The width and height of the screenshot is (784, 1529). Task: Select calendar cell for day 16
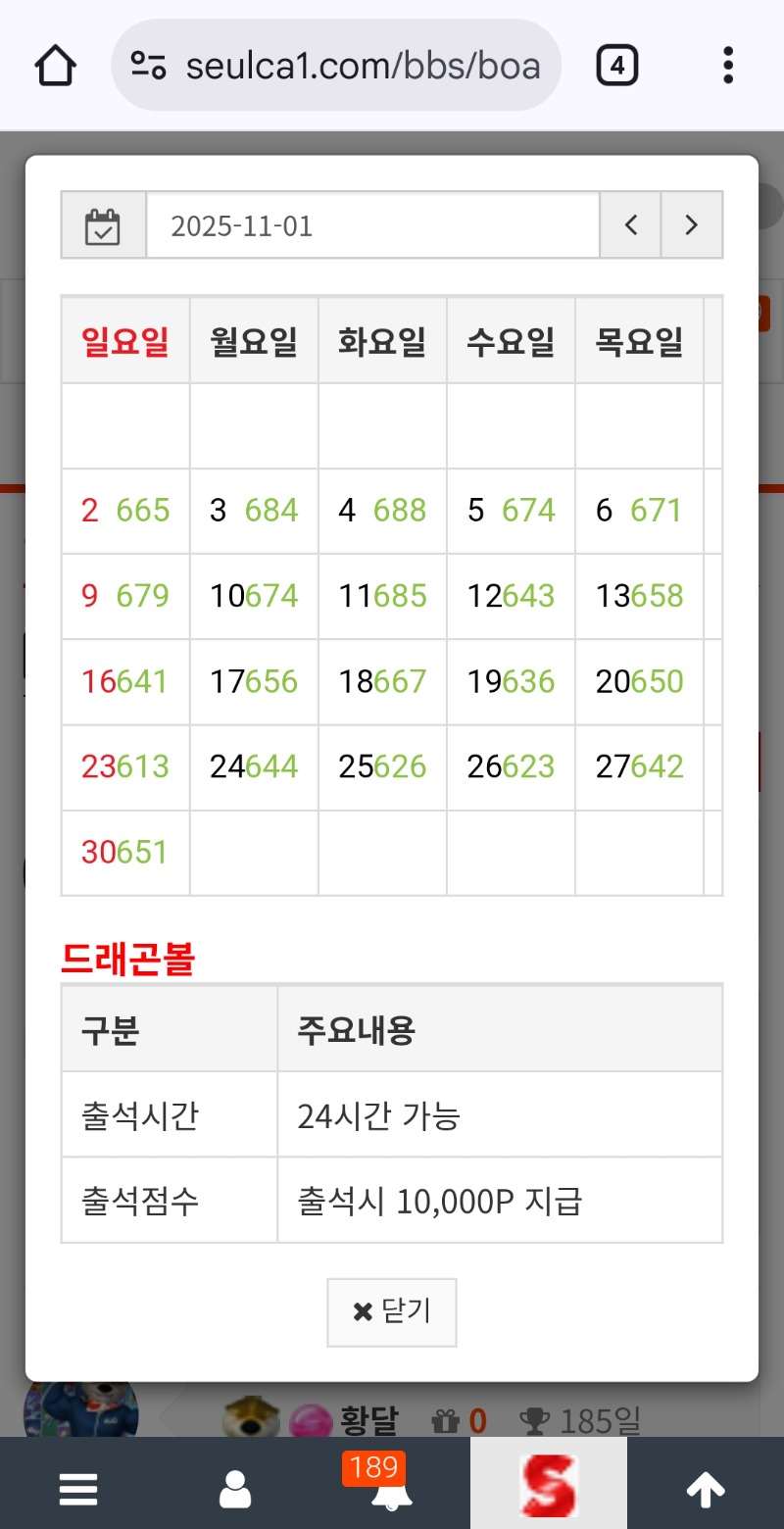(x=124, y=681)
